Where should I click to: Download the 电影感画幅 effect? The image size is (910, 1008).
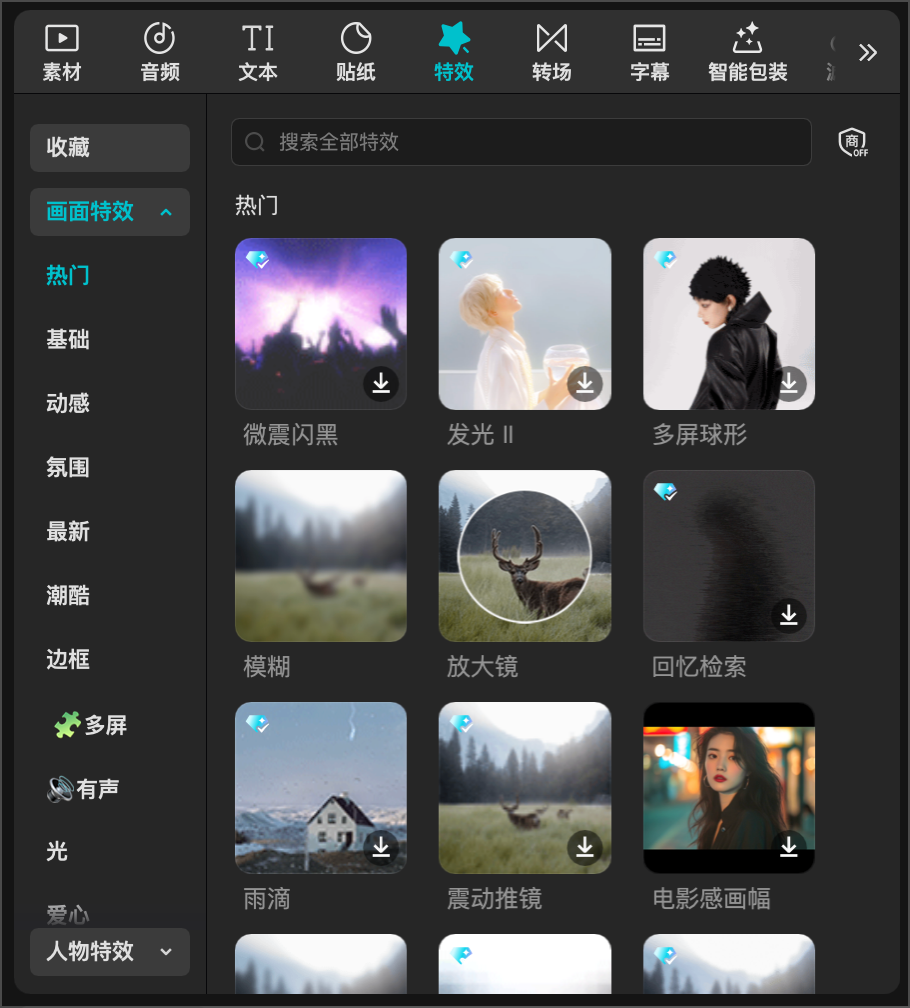[789, 847]
